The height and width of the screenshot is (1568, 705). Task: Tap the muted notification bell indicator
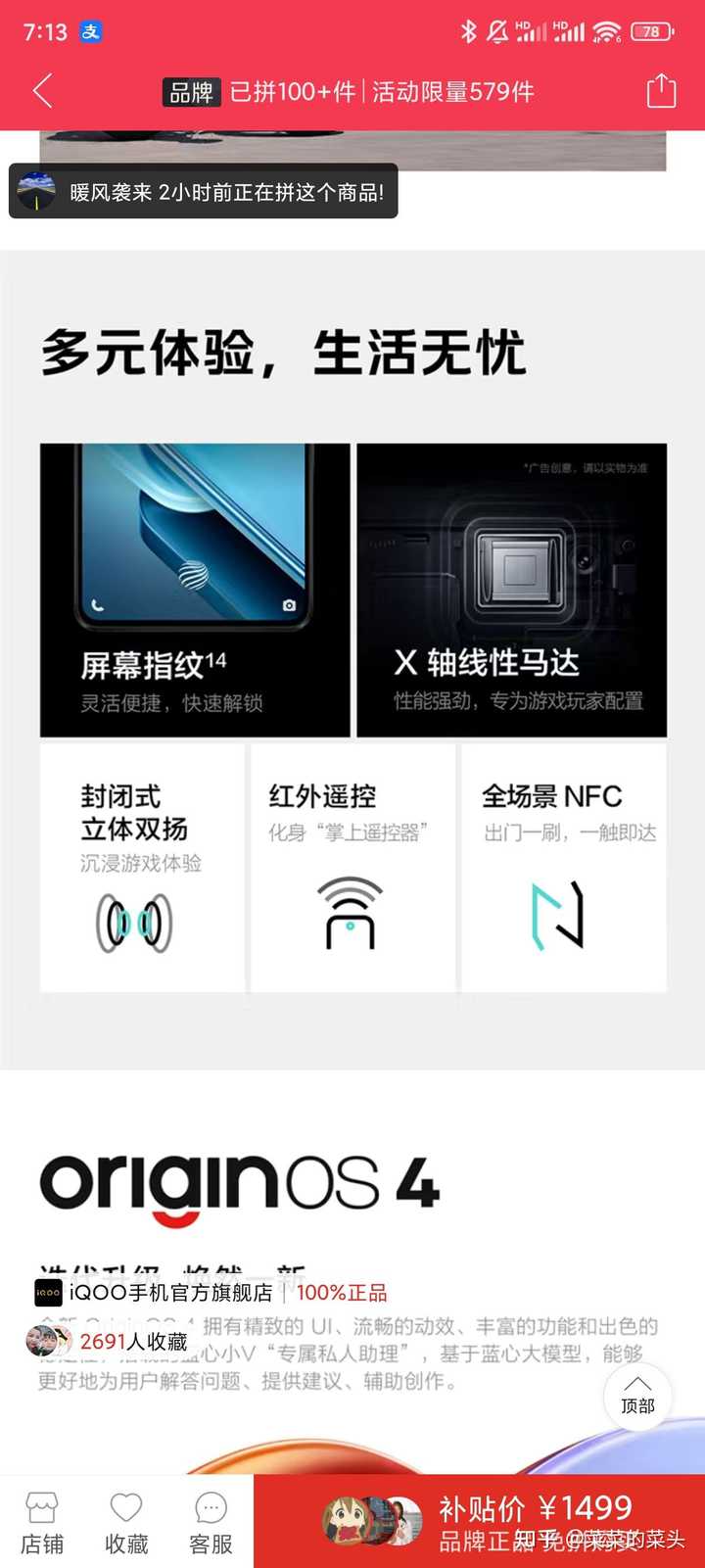click(x=497, y=31)
